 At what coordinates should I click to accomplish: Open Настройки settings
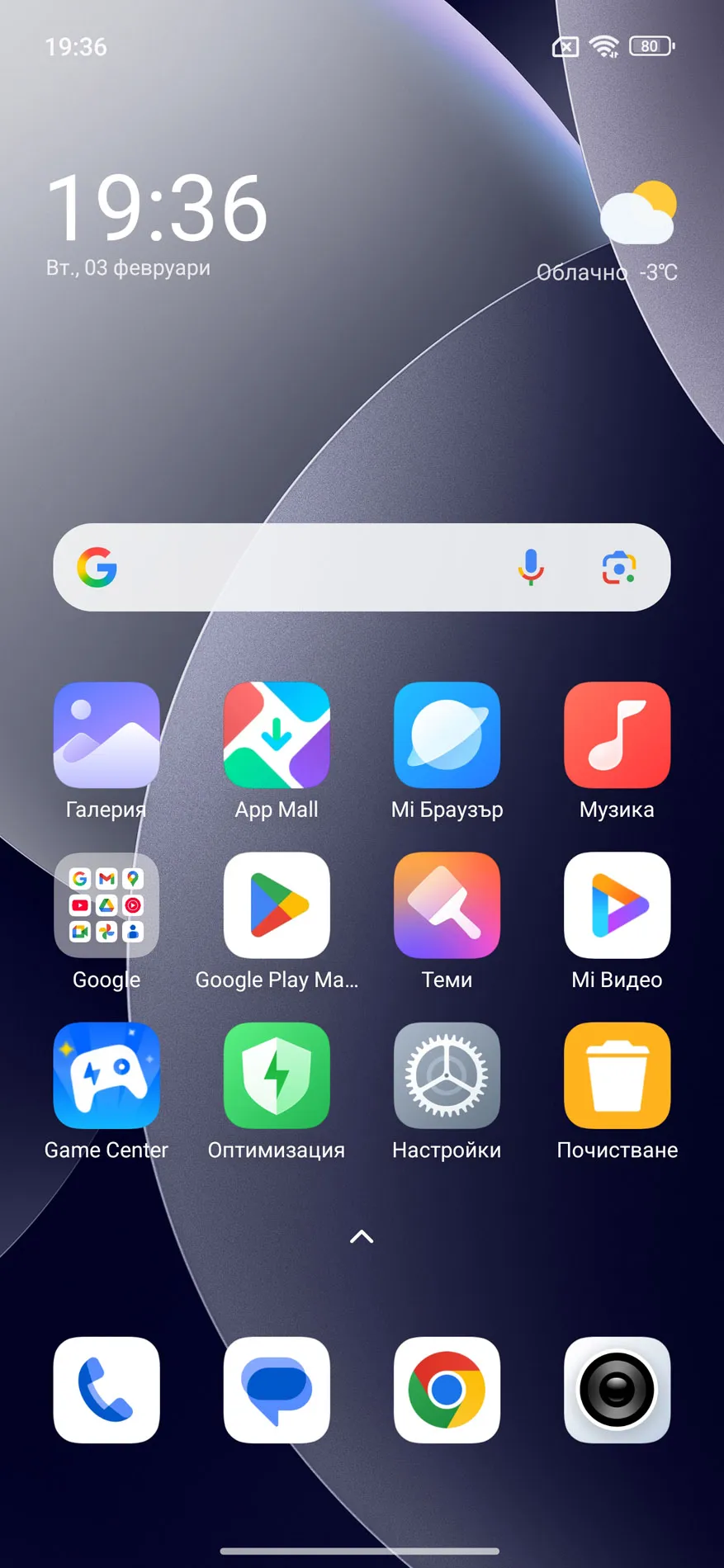[447, 1075]
